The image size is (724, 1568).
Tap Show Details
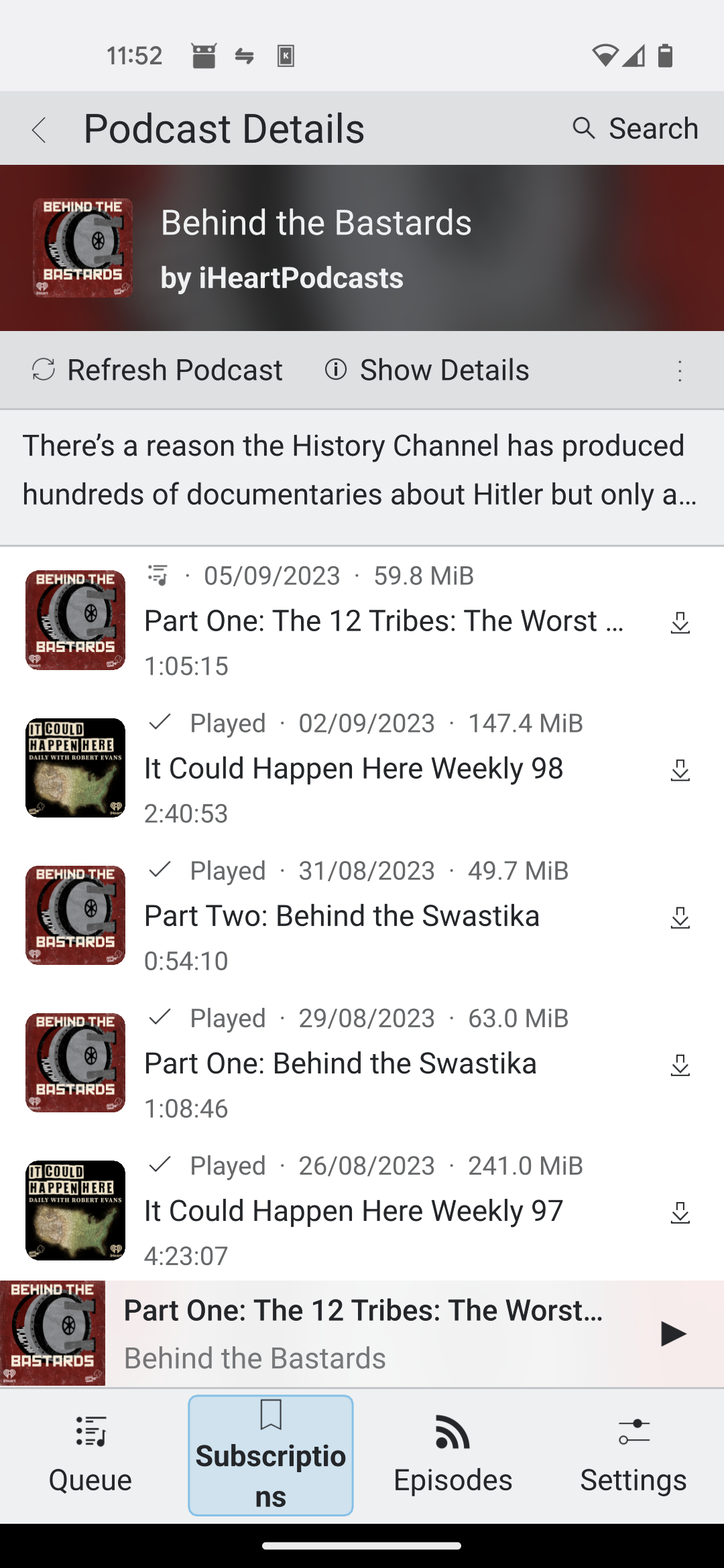(x=427, y=370)
